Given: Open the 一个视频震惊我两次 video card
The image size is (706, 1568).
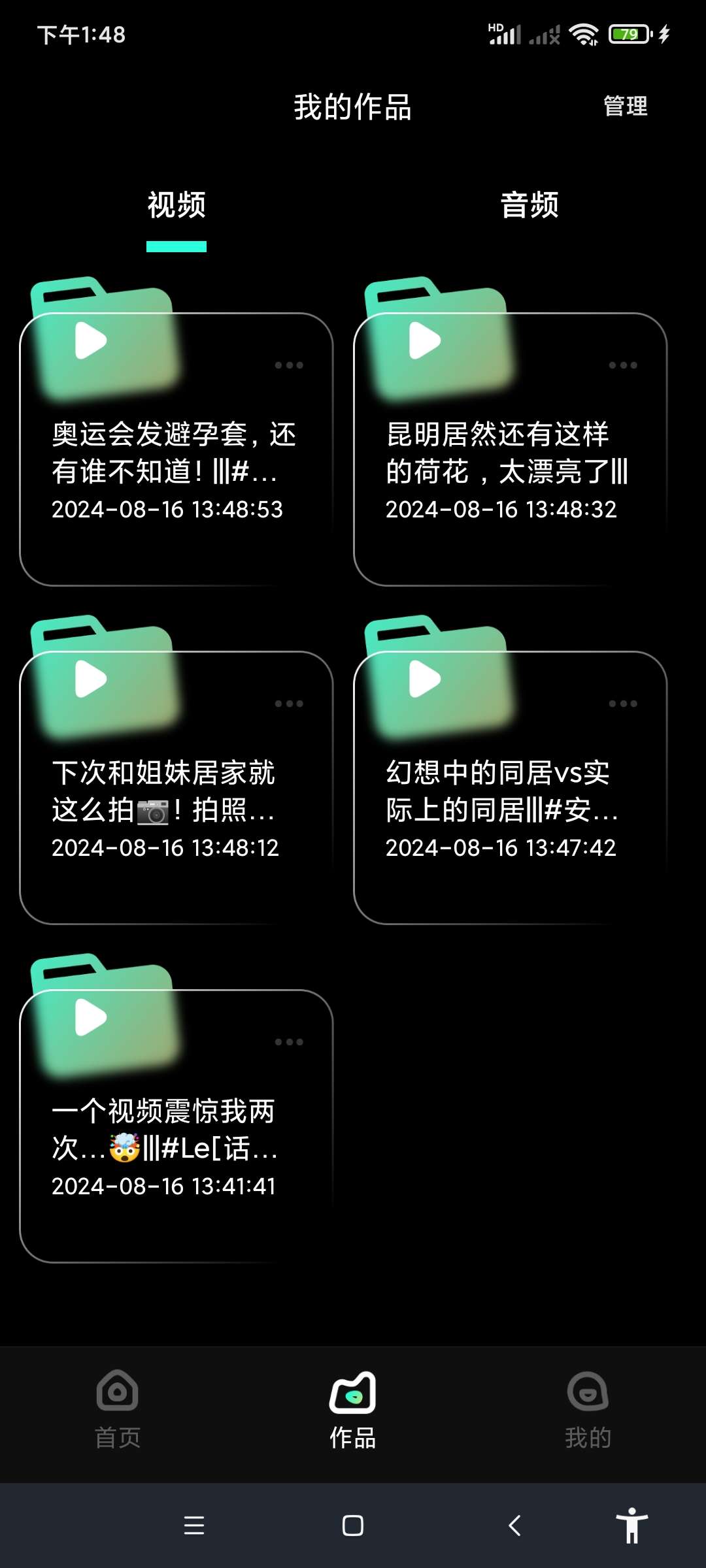Looking at the screenshot, I should pyautogui.click(x=175, y=1147).
